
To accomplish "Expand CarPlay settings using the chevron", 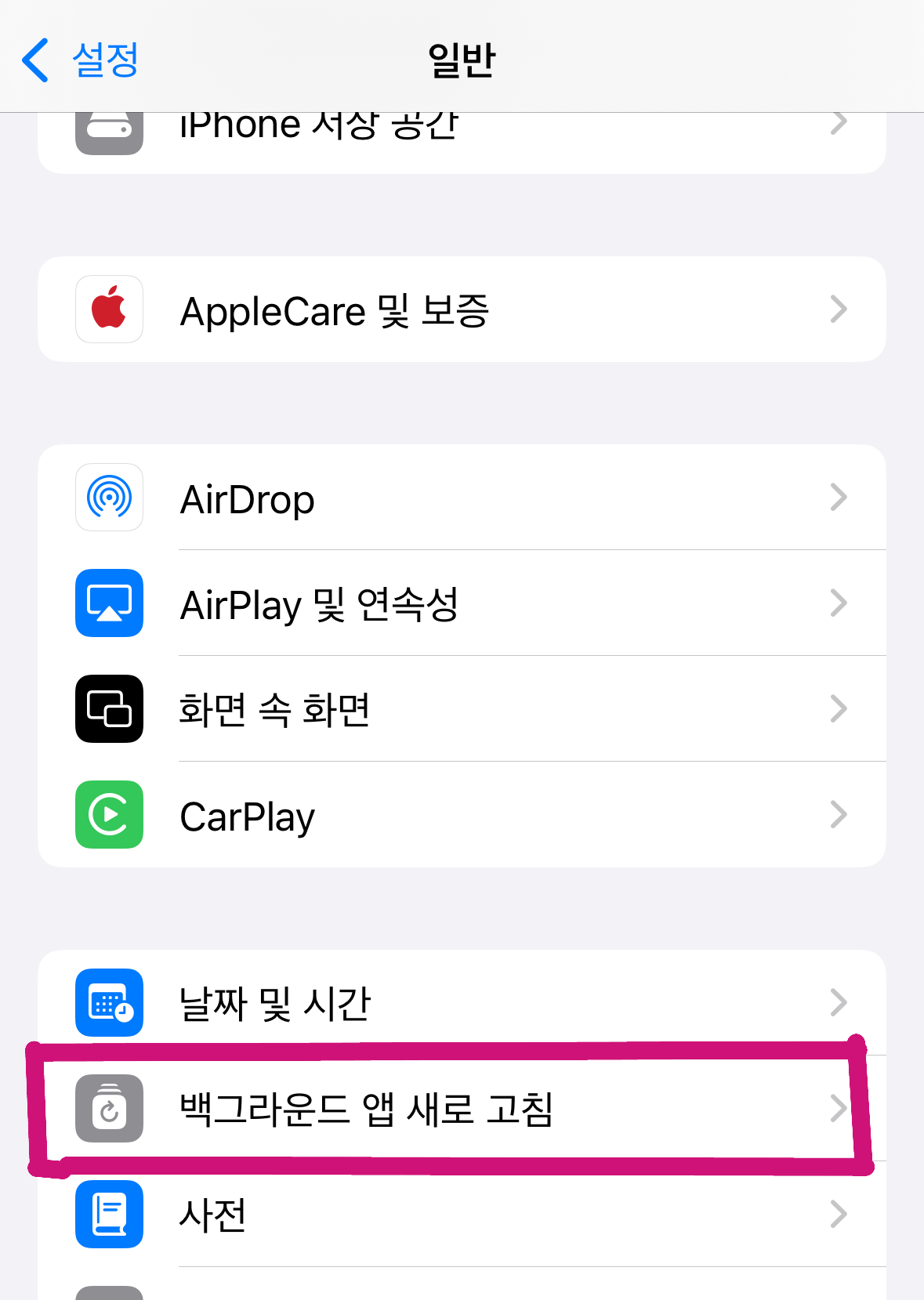I will 839,815.
